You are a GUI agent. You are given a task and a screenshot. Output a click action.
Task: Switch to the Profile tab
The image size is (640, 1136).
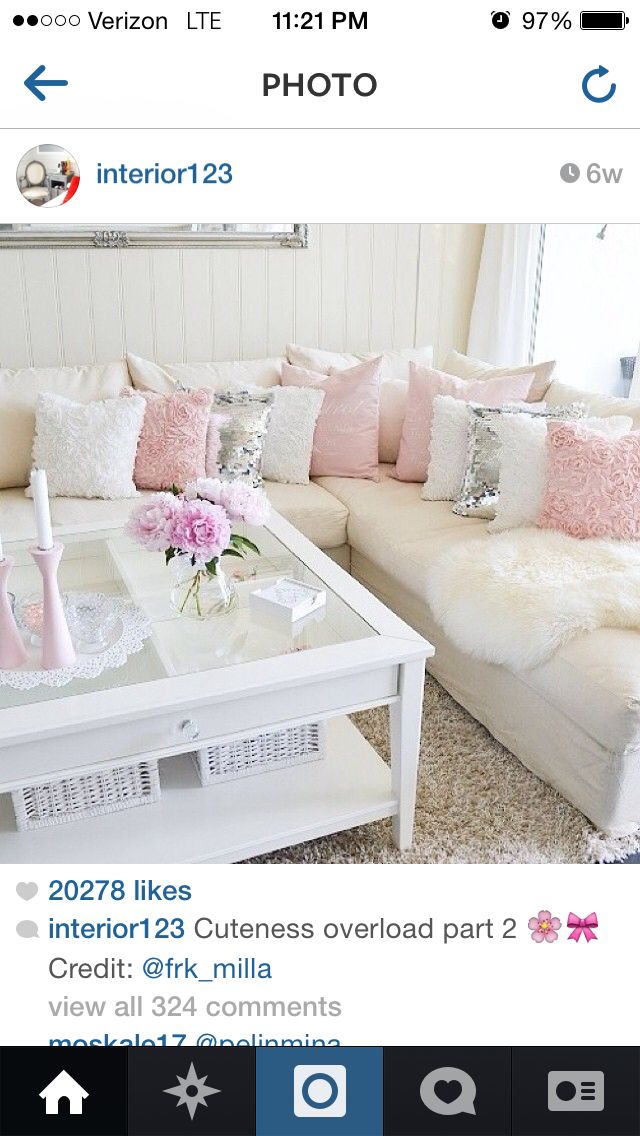[x=576, y=1091]
